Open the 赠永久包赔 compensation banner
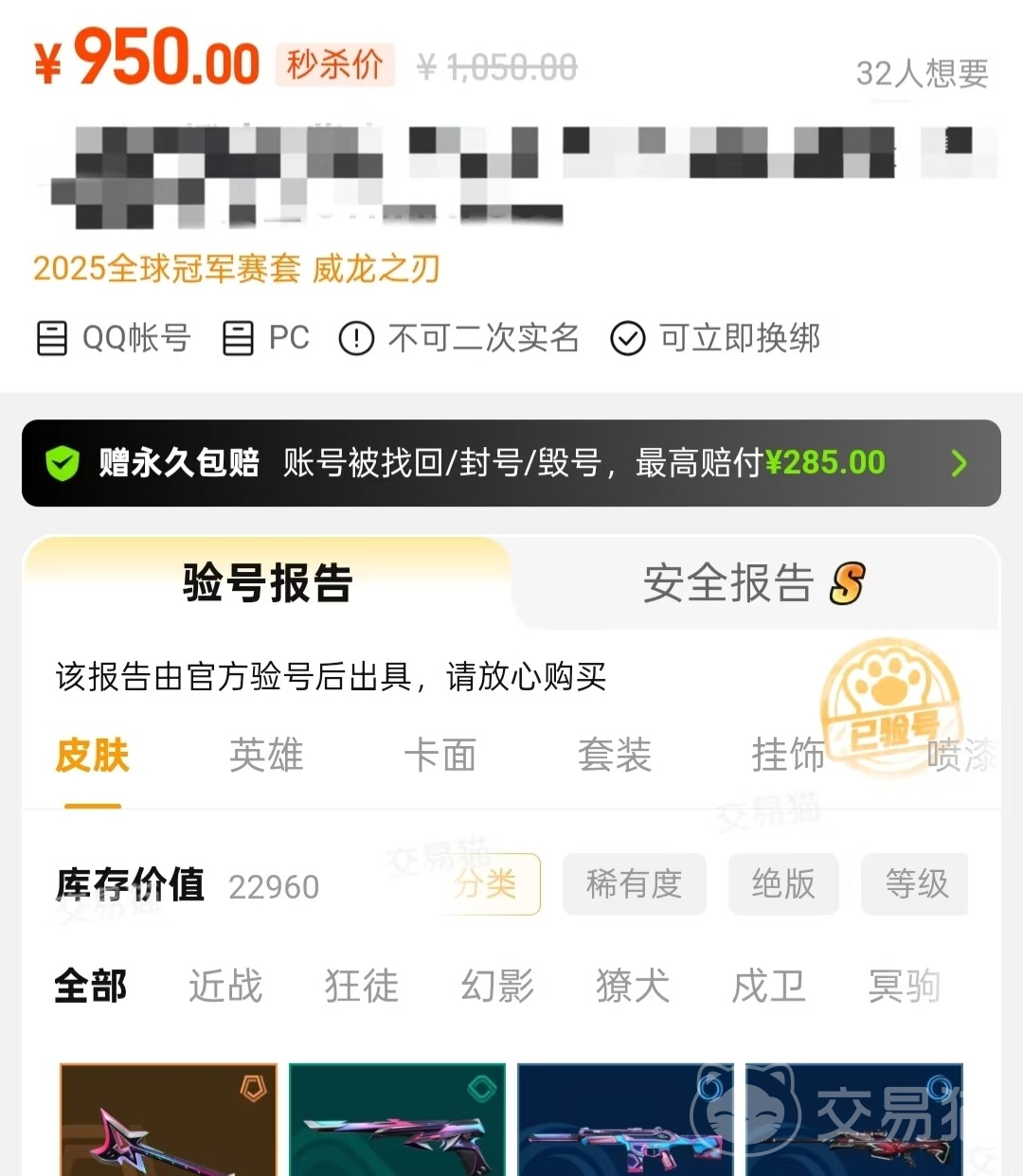This screenshot has height=1176, width=1023. (x=511, y=463)
